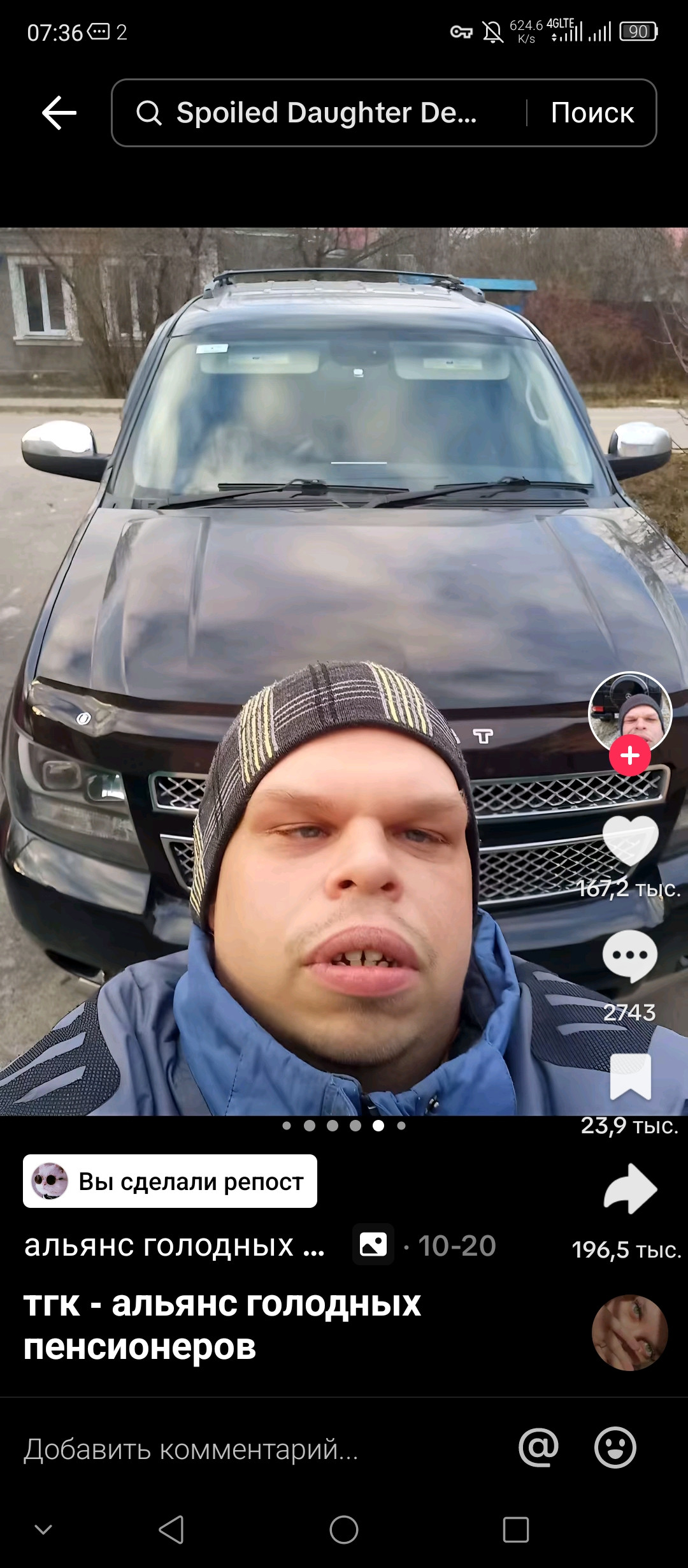Follow the author with the red plus
Image resolution: width=688 pixels, height=1568 pixels.
(x=629, y=755)
